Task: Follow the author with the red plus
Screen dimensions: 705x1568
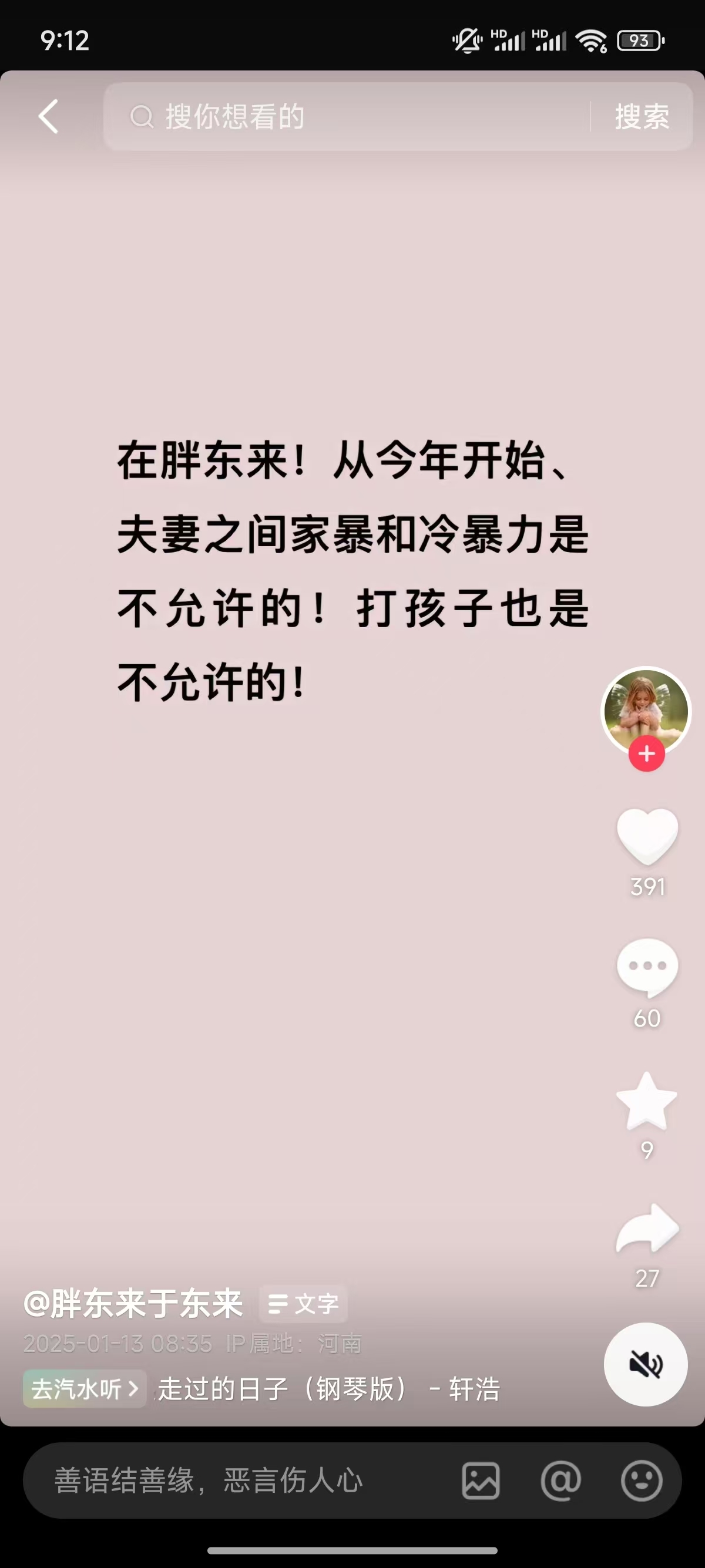Action: click(647, 754)
